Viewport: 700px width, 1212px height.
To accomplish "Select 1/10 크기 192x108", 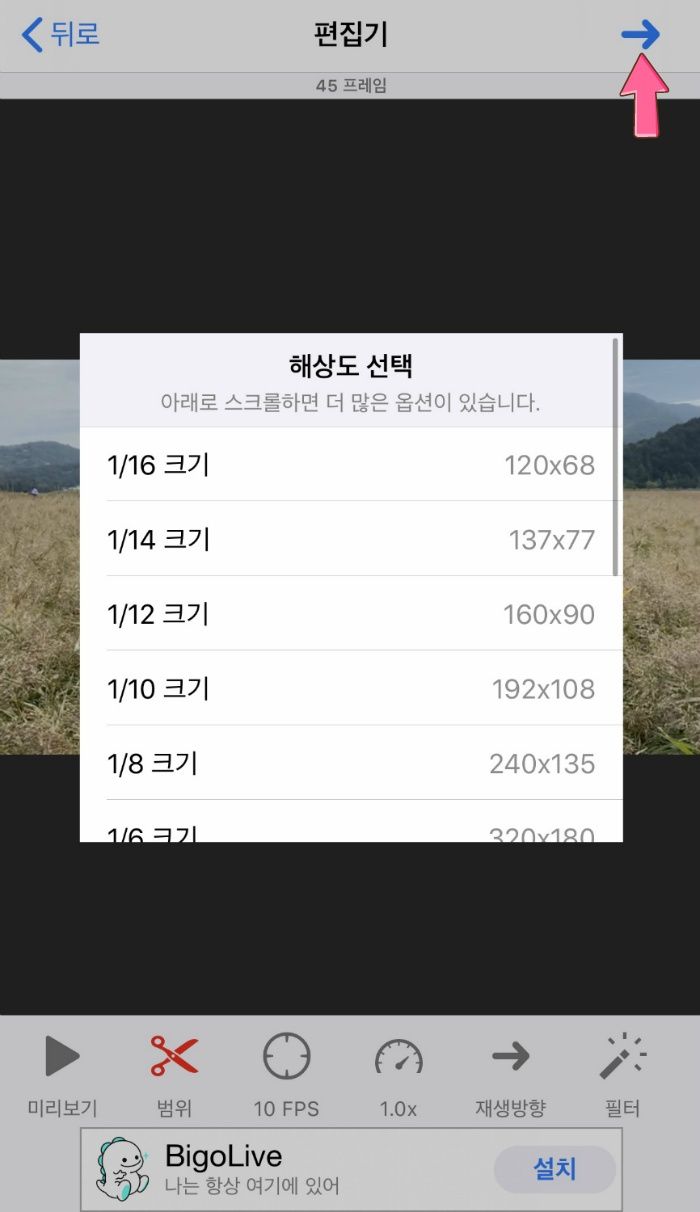I will tap(351, 688).
